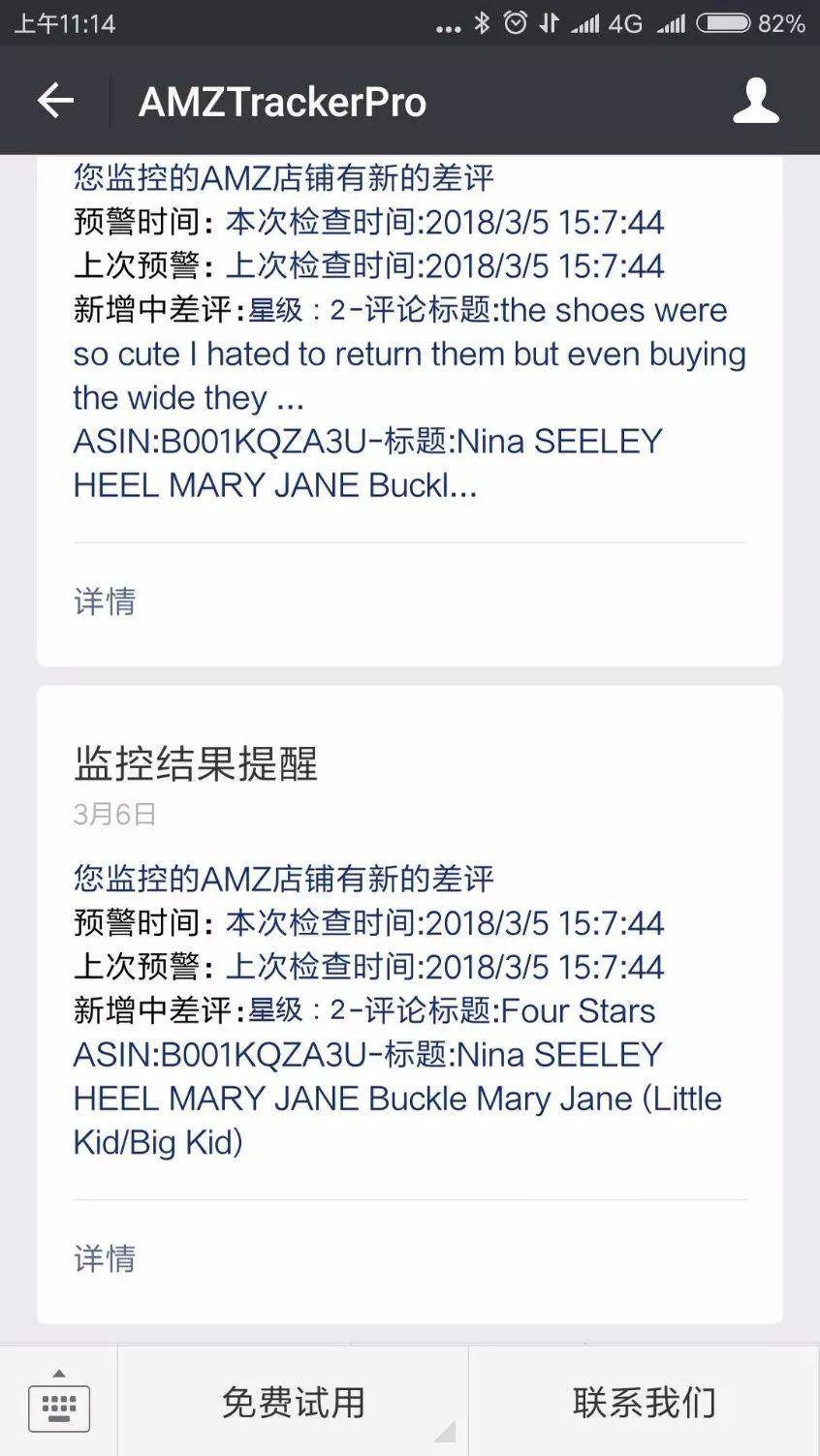Open 详情 of the Four Stars alert
The height and width of the screenshot is (1456, 820).
pos(105,1258)
